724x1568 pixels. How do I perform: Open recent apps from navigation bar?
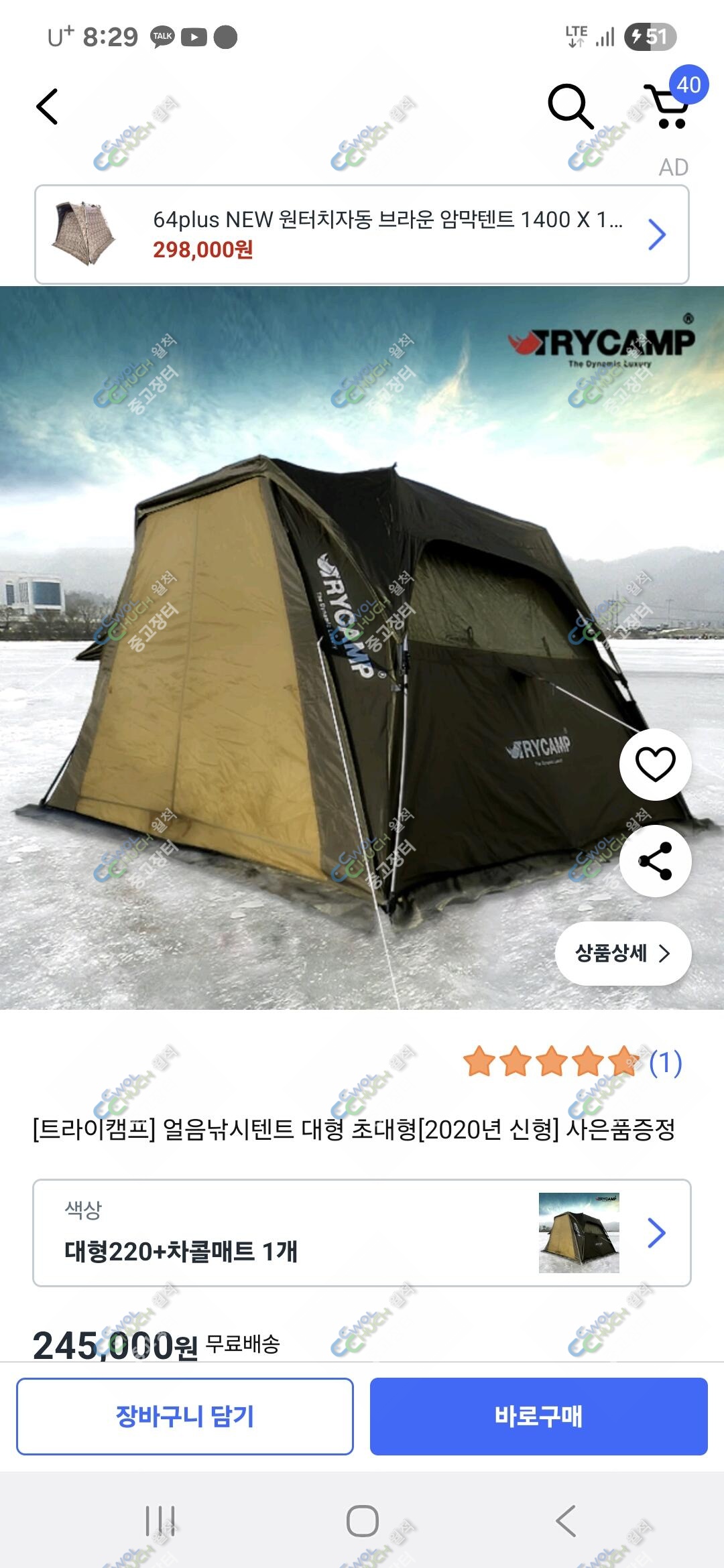(161, 1520)
